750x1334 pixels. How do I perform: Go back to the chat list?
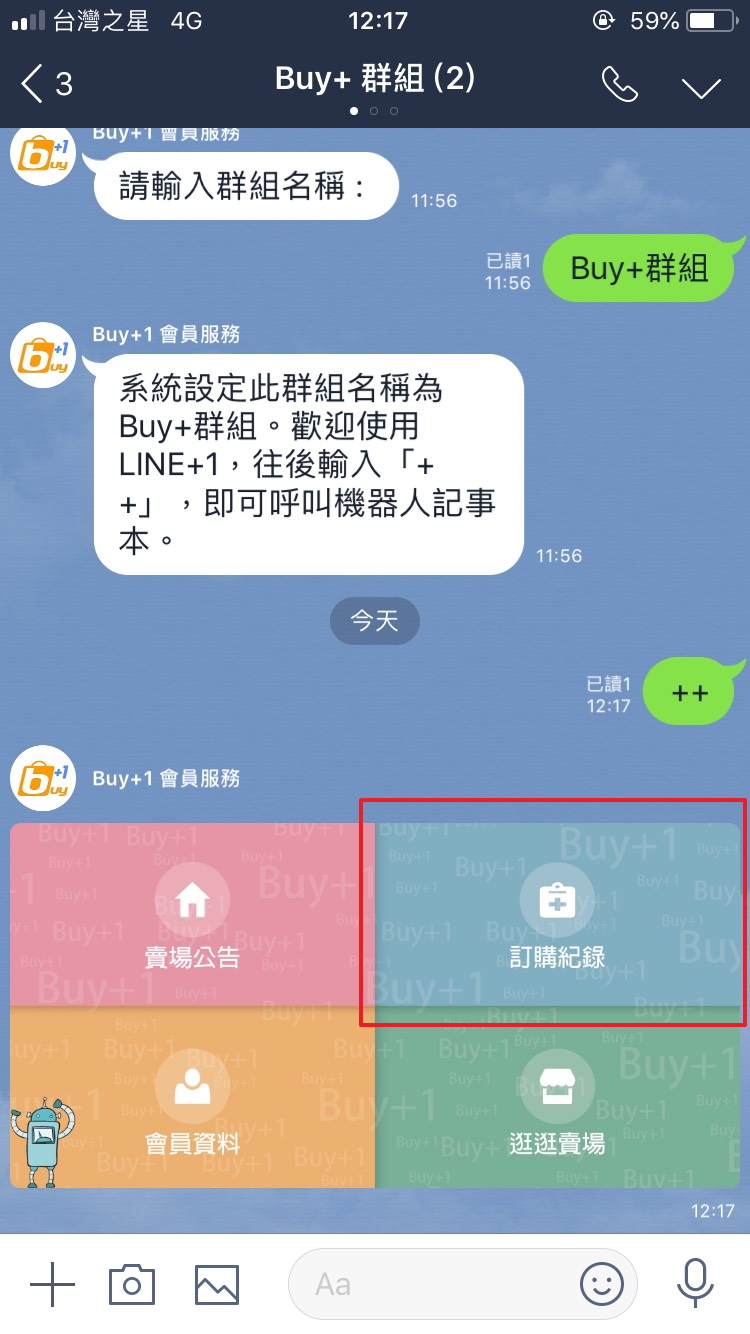45,84
